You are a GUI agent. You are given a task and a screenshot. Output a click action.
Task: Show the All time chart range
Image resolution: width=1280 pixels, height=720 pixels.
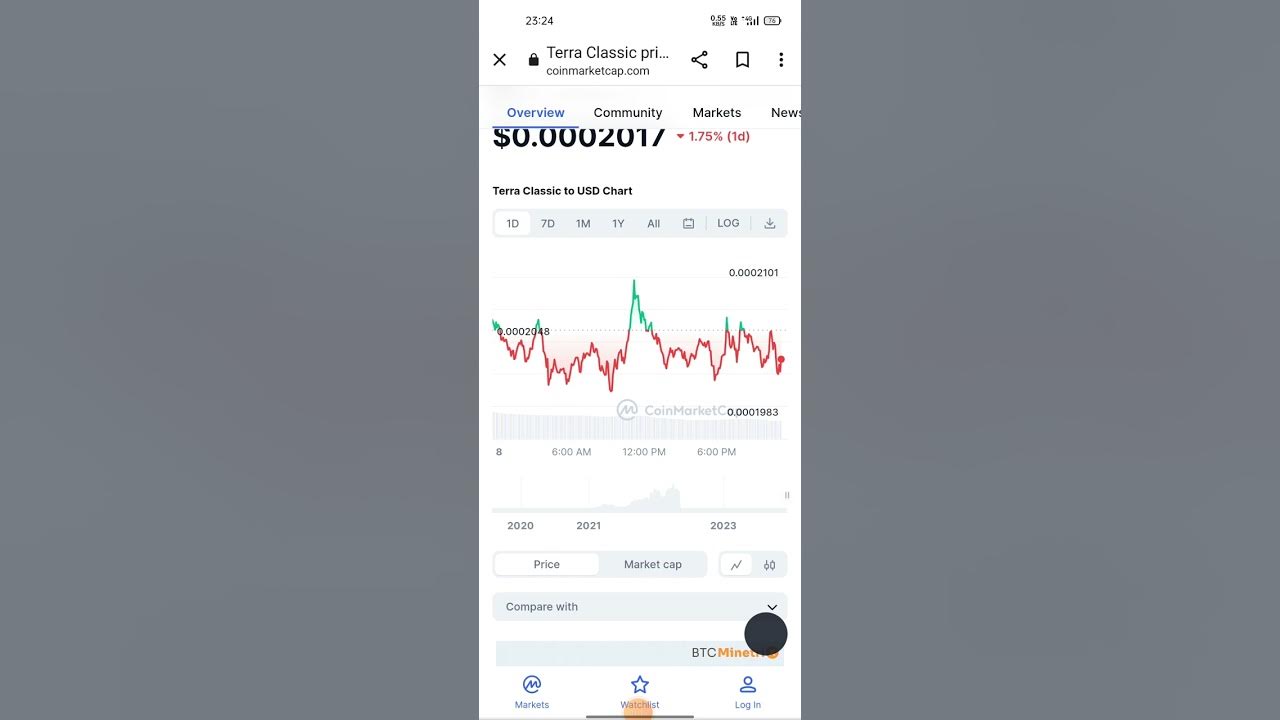click(653, 224)
